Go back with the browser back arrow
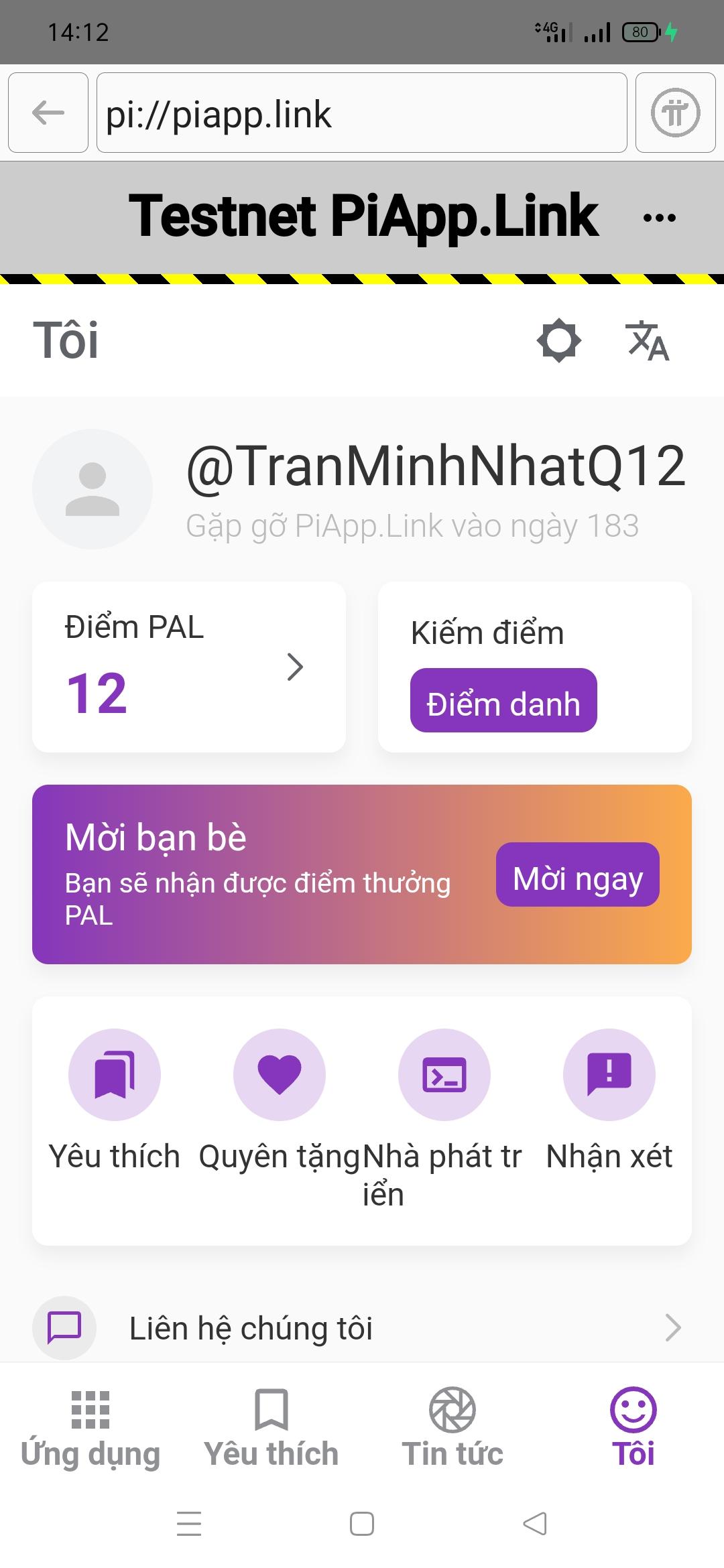This screenshot has width=724, height=1568. click(x=48, y=113)
